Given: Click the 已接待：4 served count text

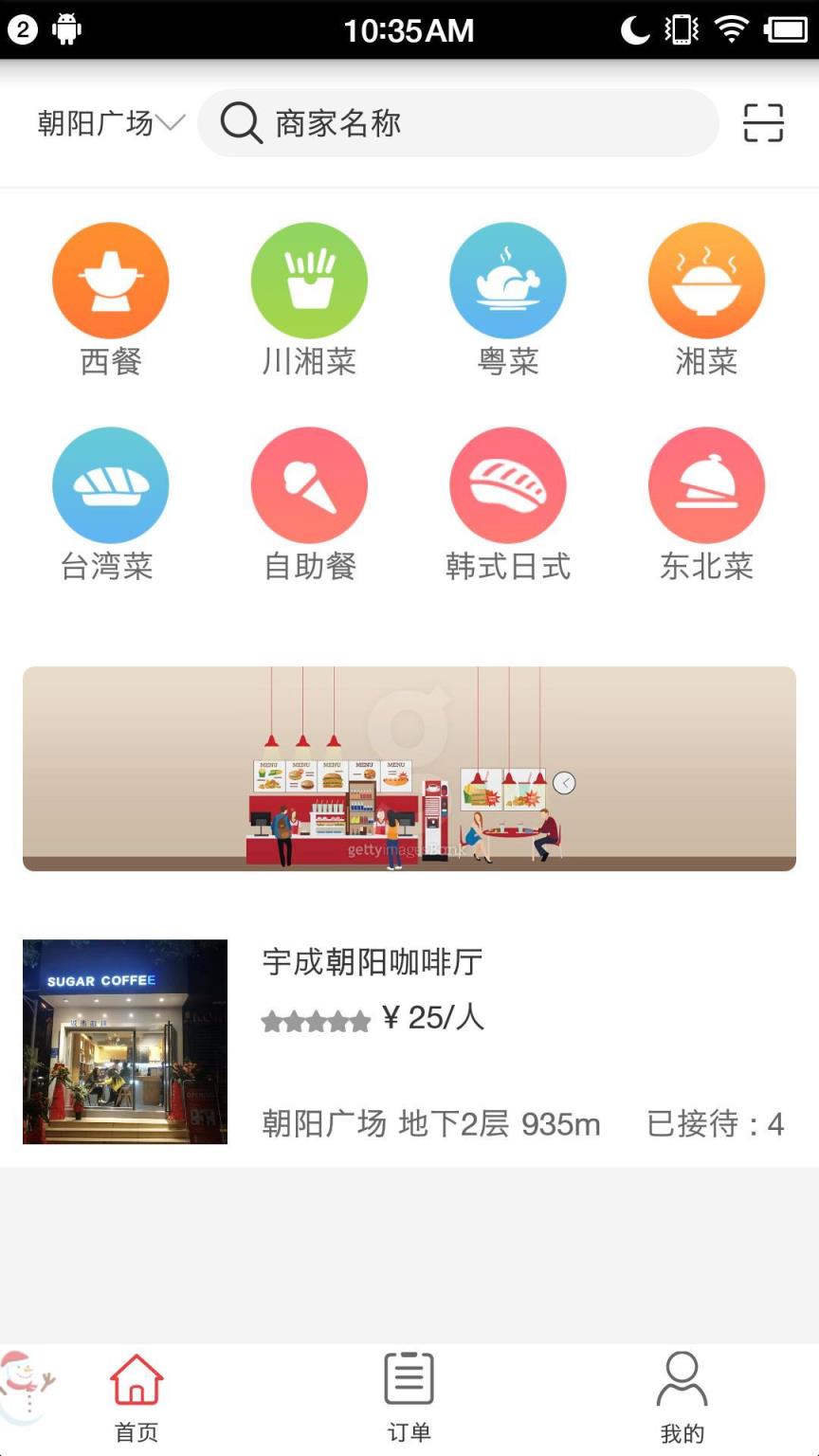Looking at the screenshot, I should click(714, 1124).
